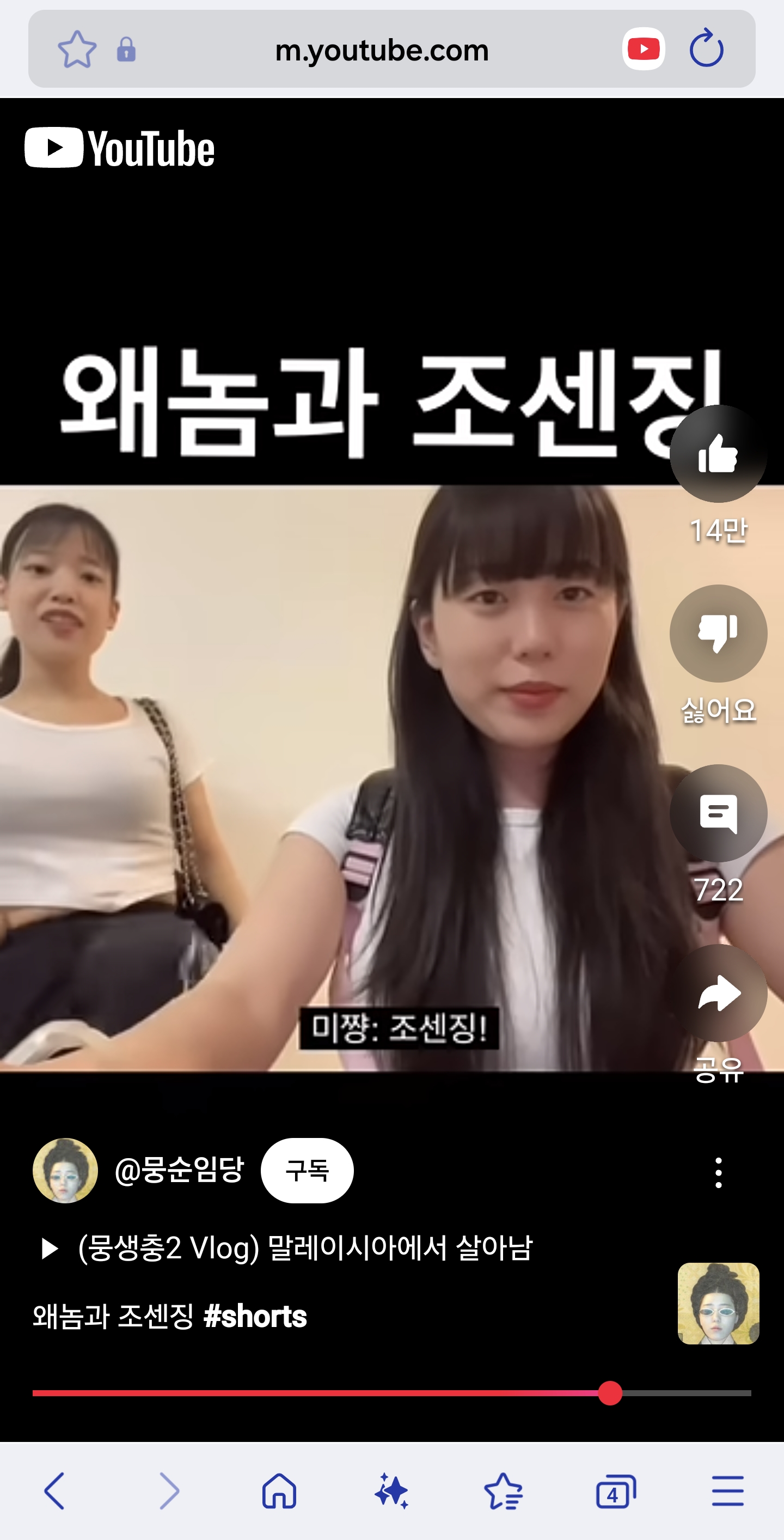Screen dimensions: 784x1540
Task: Like this short with the thumbs up
Action: click(718, 454)
